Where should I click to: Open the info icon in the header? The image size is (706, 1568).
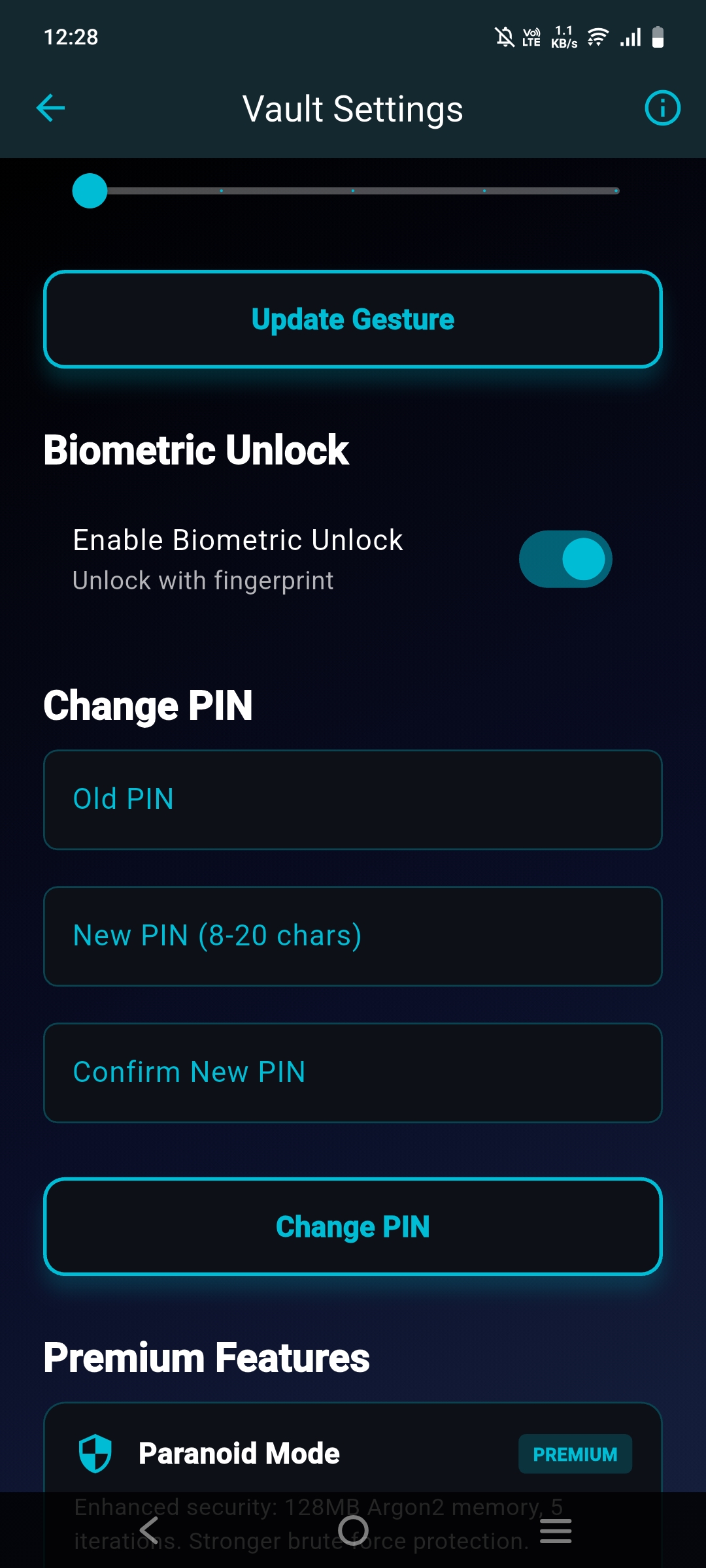click(662, 108)
